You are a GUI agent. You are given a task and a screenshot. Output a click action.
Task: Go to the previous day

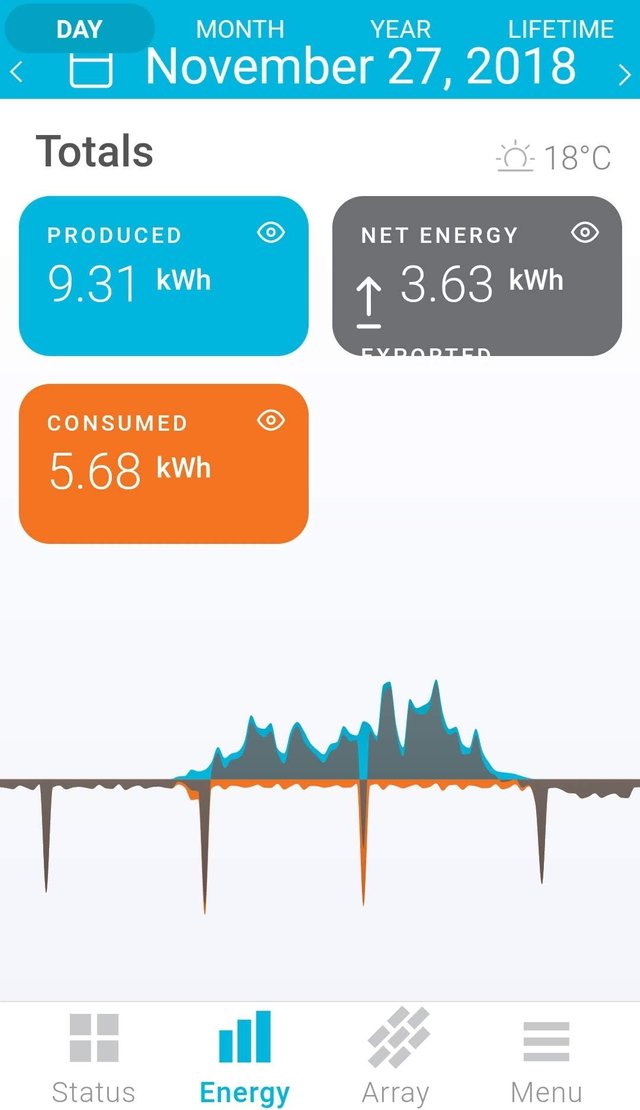(17, 72)
